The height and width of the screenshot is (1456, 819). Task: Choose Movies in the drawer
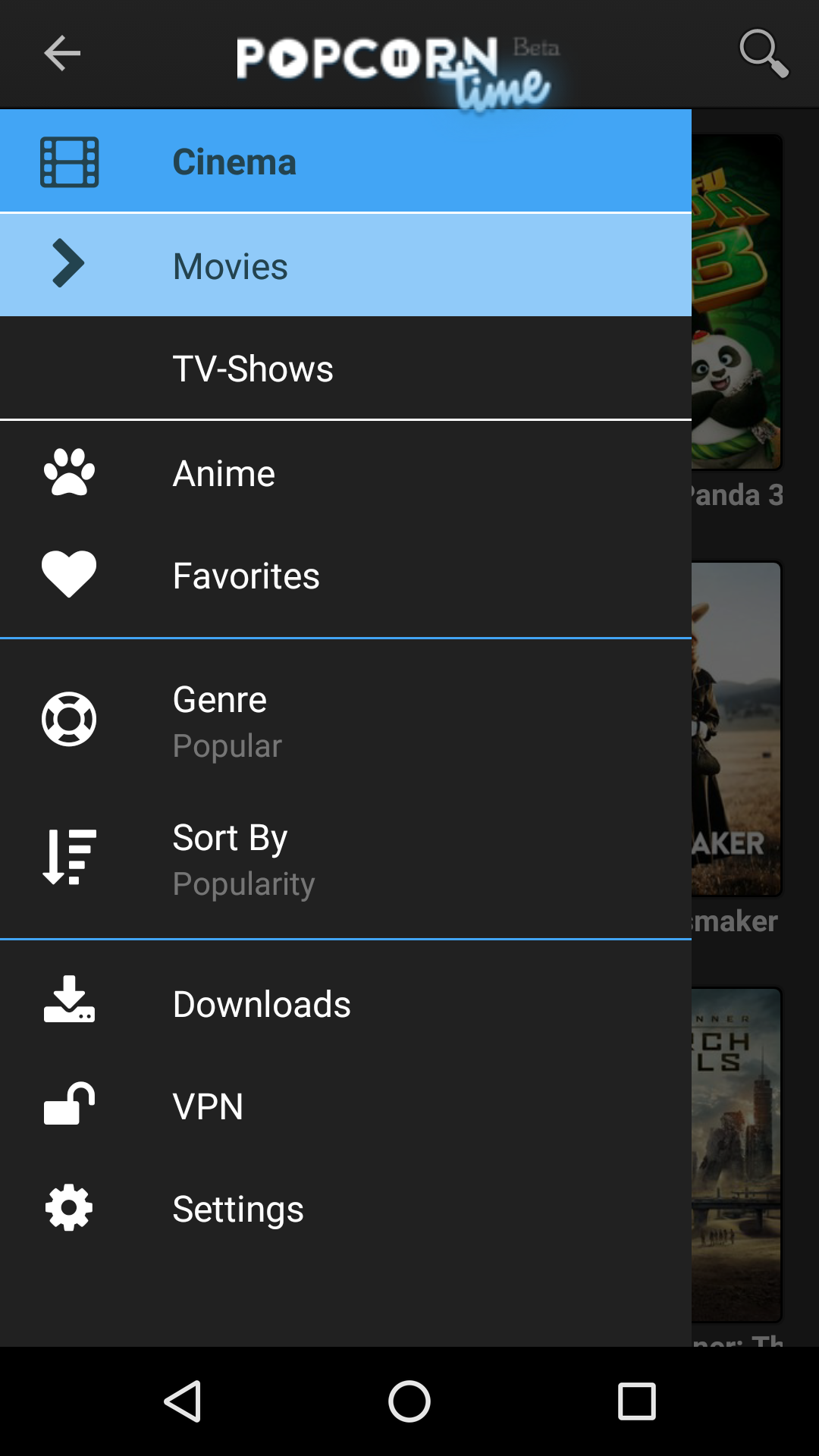click(345, 265)
